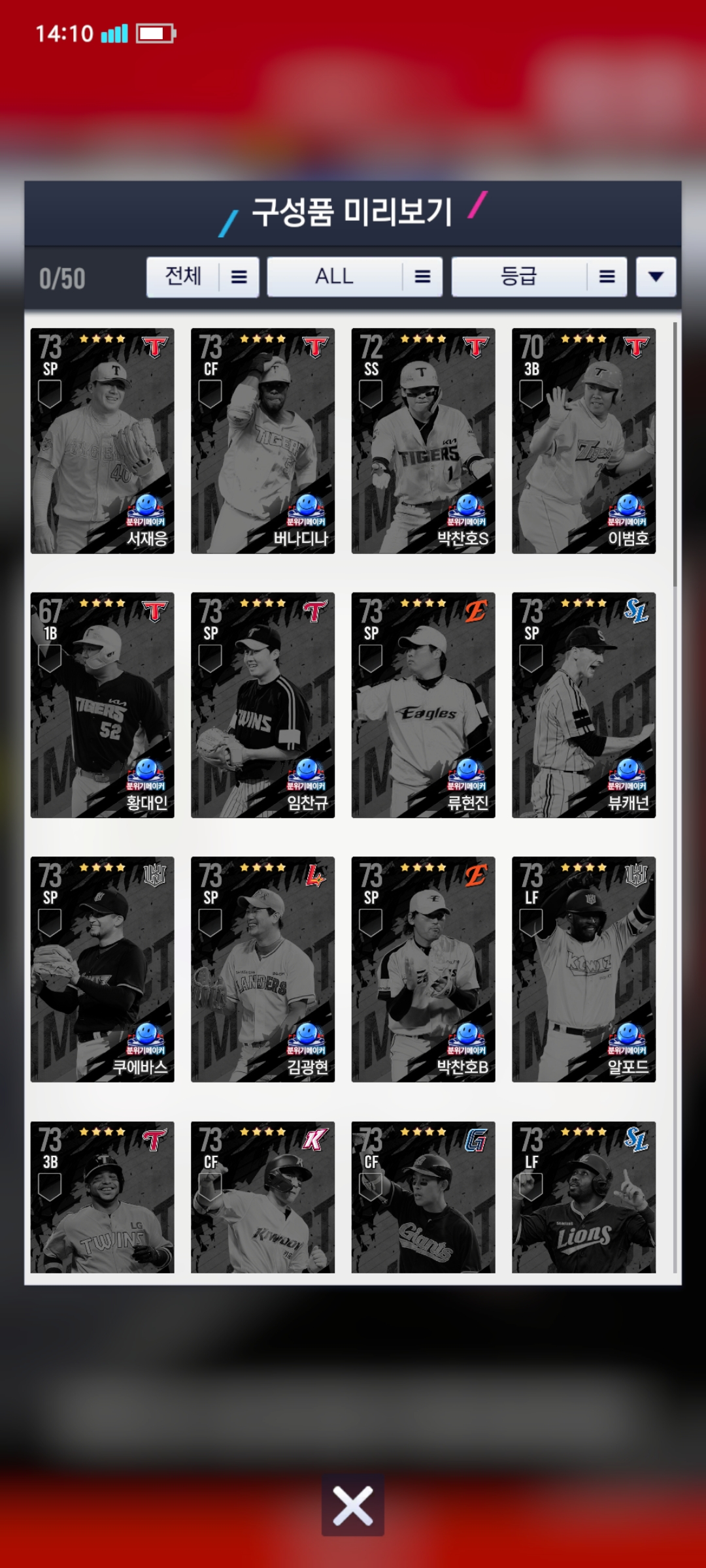The height and width of the screenshot is (1568, 706).
Task: Select the 임찬규 card
Action: [263, 705]
